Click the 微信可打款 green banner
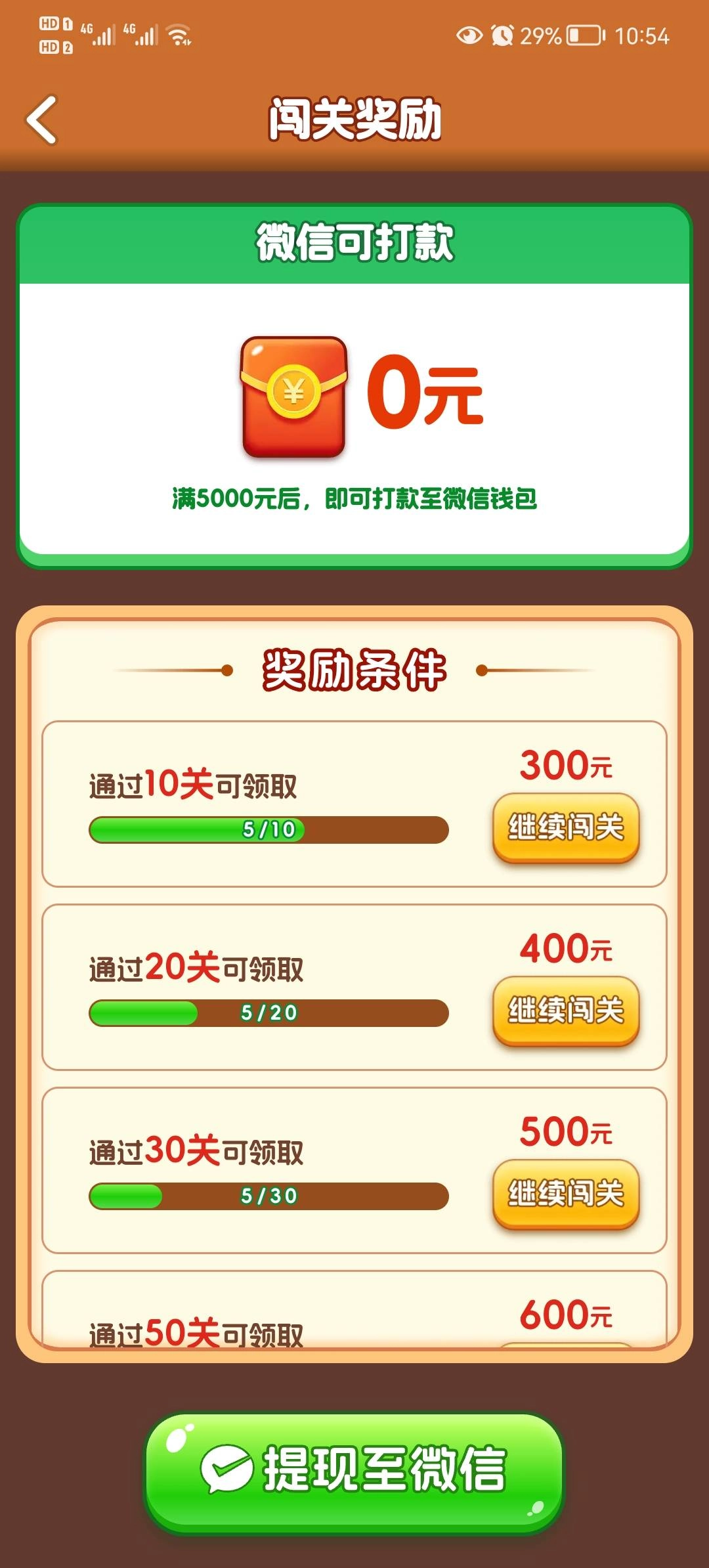Viewport: 709px width, 1568px height. (354, 245)
